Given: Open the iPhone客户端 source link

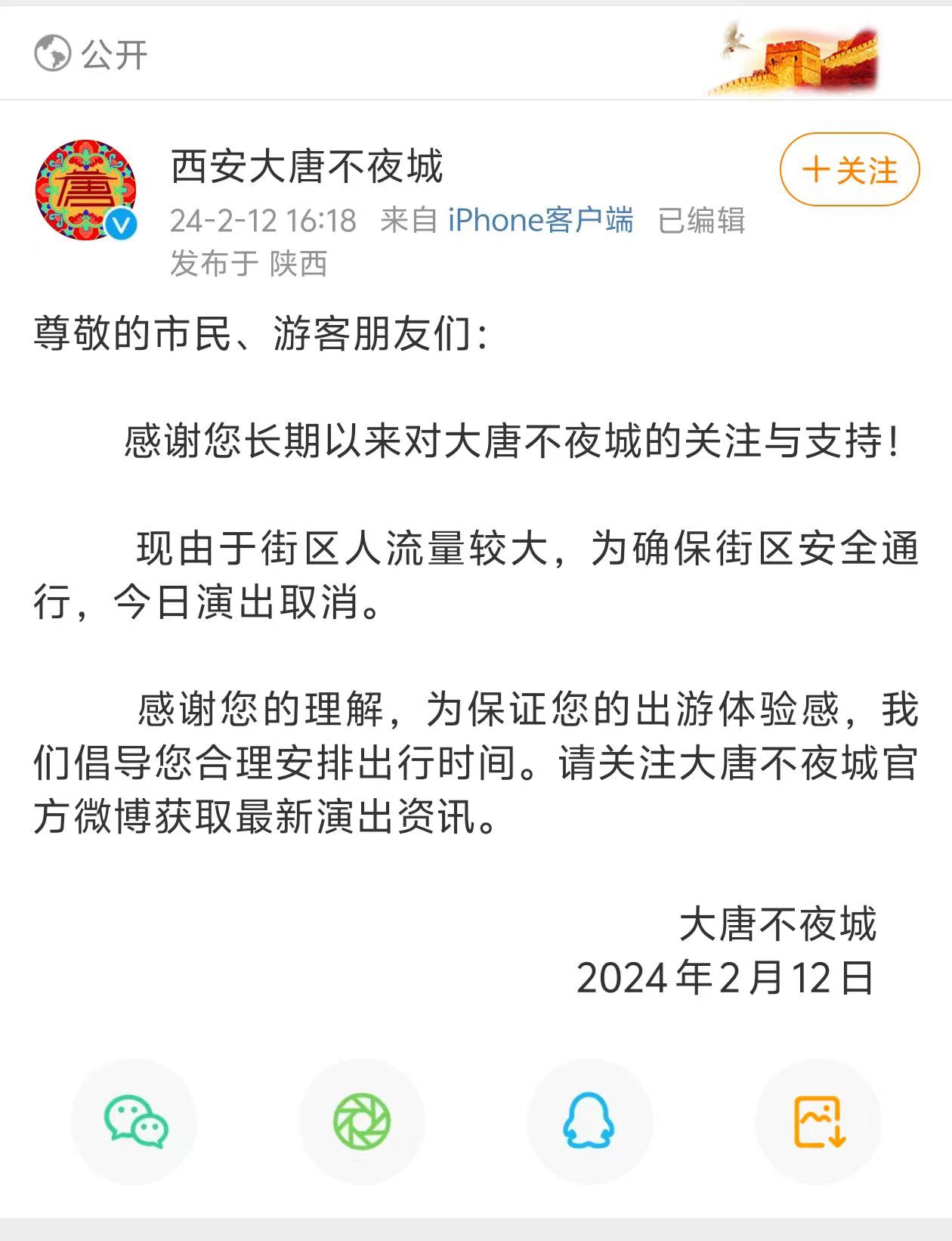Looking at the screenshot, I should (540, 221).
